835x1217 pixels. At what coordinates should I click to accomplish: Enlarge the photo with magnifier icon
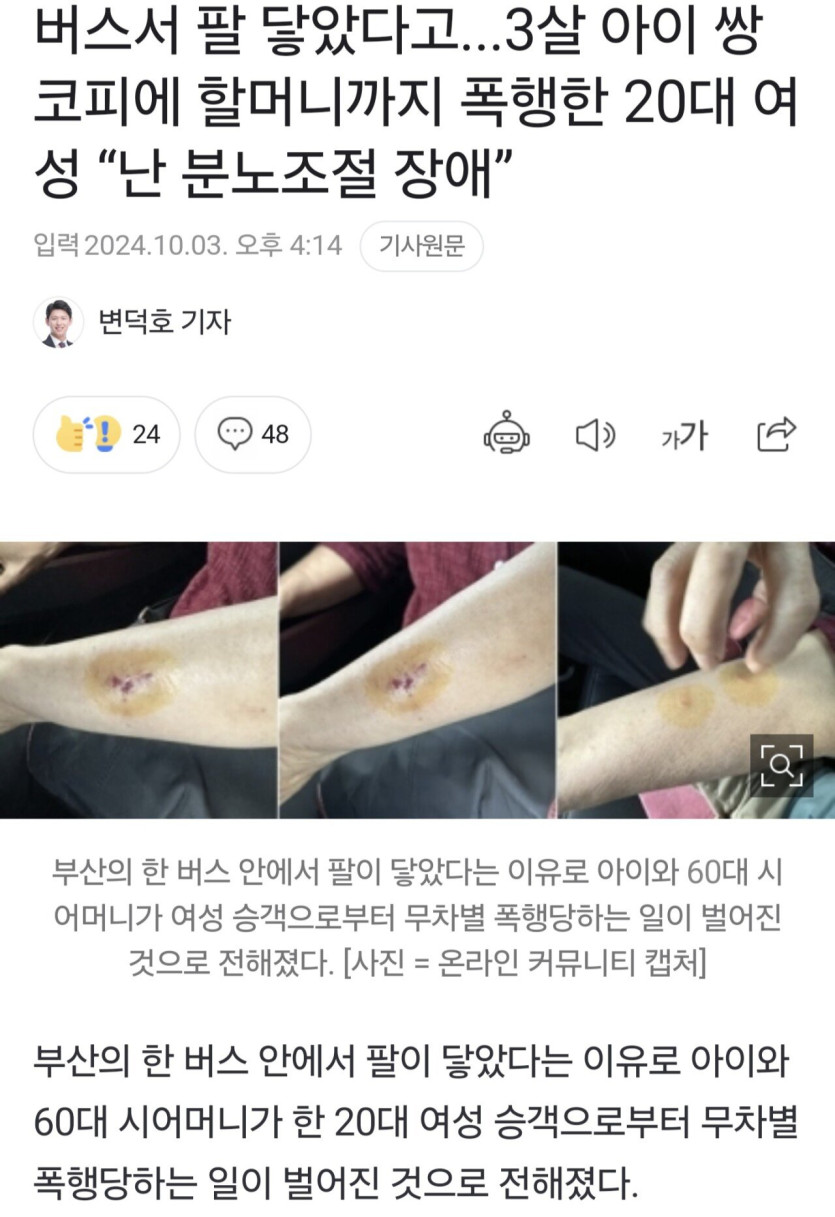pos(781,766)
